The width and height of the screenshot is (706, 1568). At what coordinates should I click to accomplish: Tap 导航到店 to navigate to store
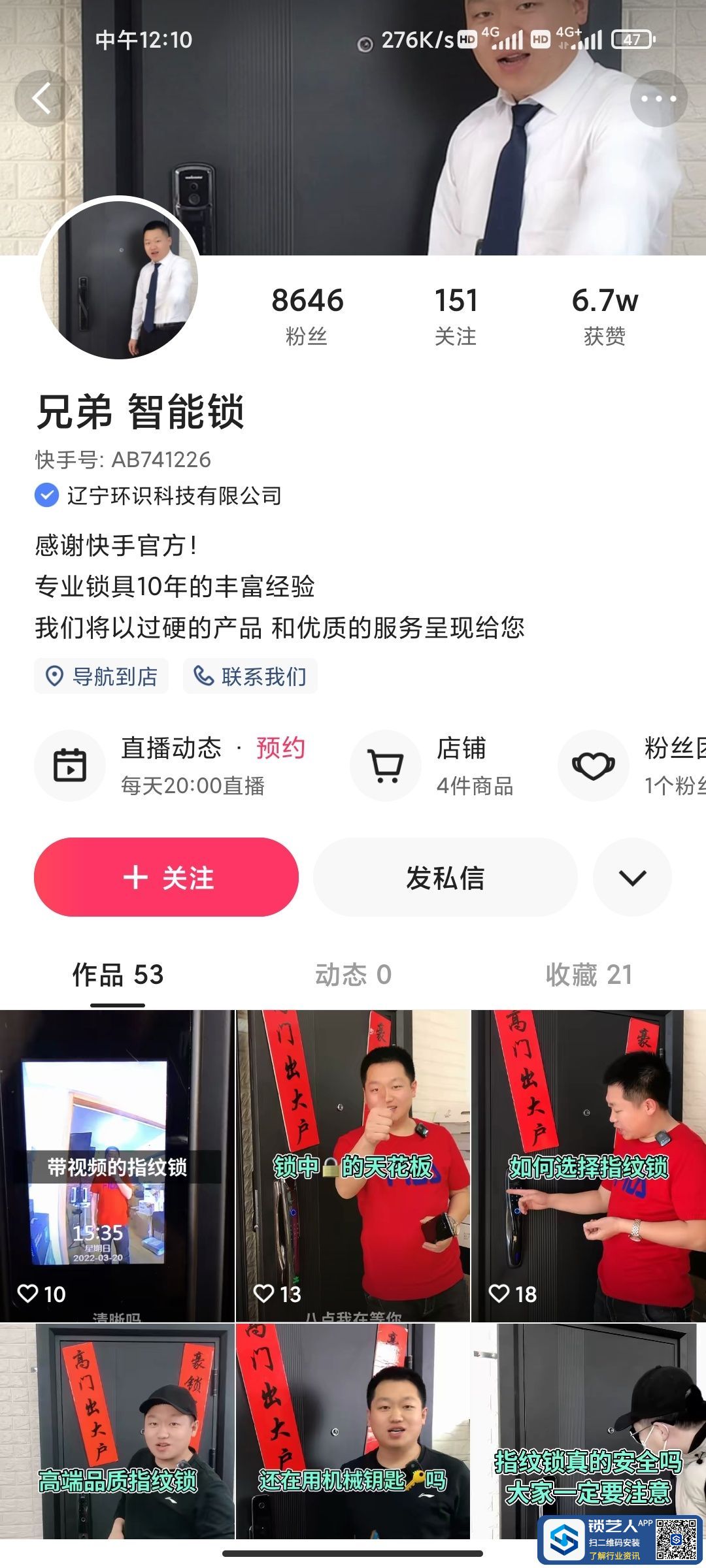[x=102, y=676]
